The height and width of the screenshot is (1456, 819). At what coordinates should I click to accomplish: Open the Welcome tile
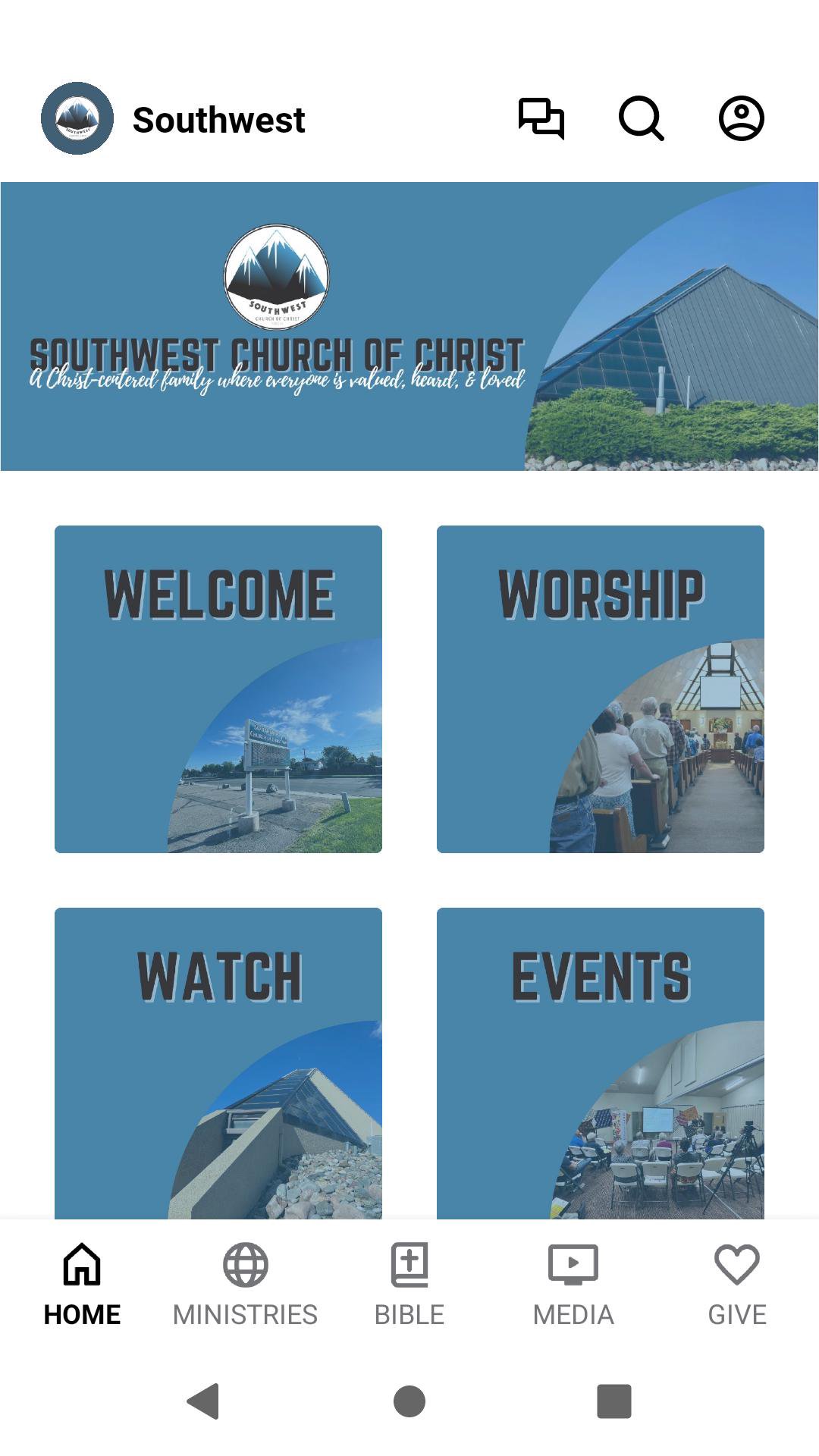(218, 689)
